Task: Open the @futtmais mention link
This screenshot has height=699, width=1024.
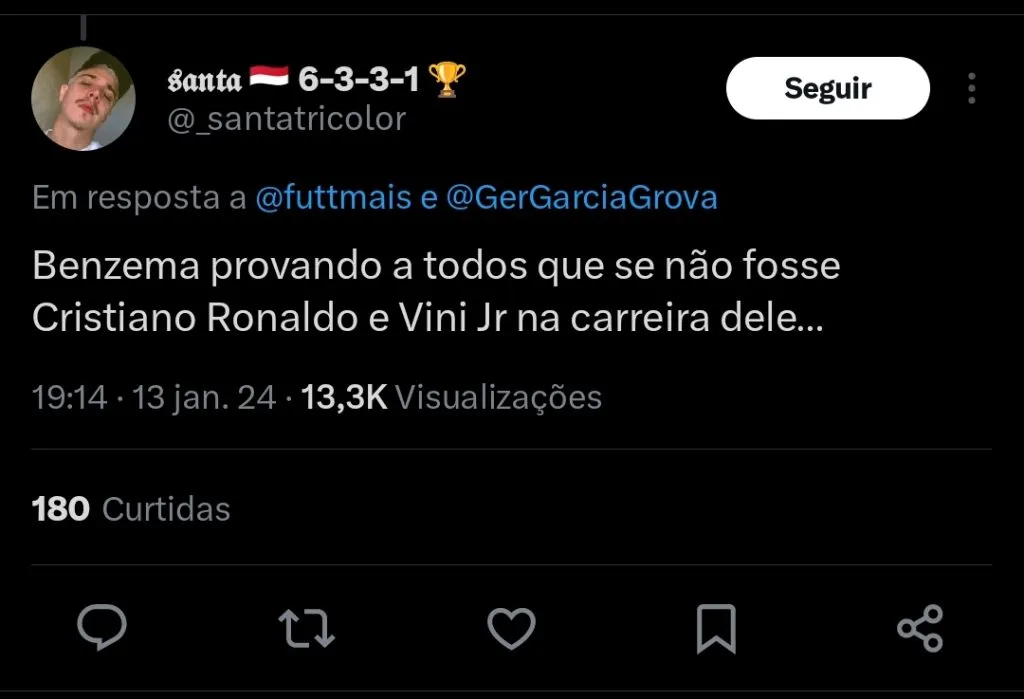Action: point(333,198)
